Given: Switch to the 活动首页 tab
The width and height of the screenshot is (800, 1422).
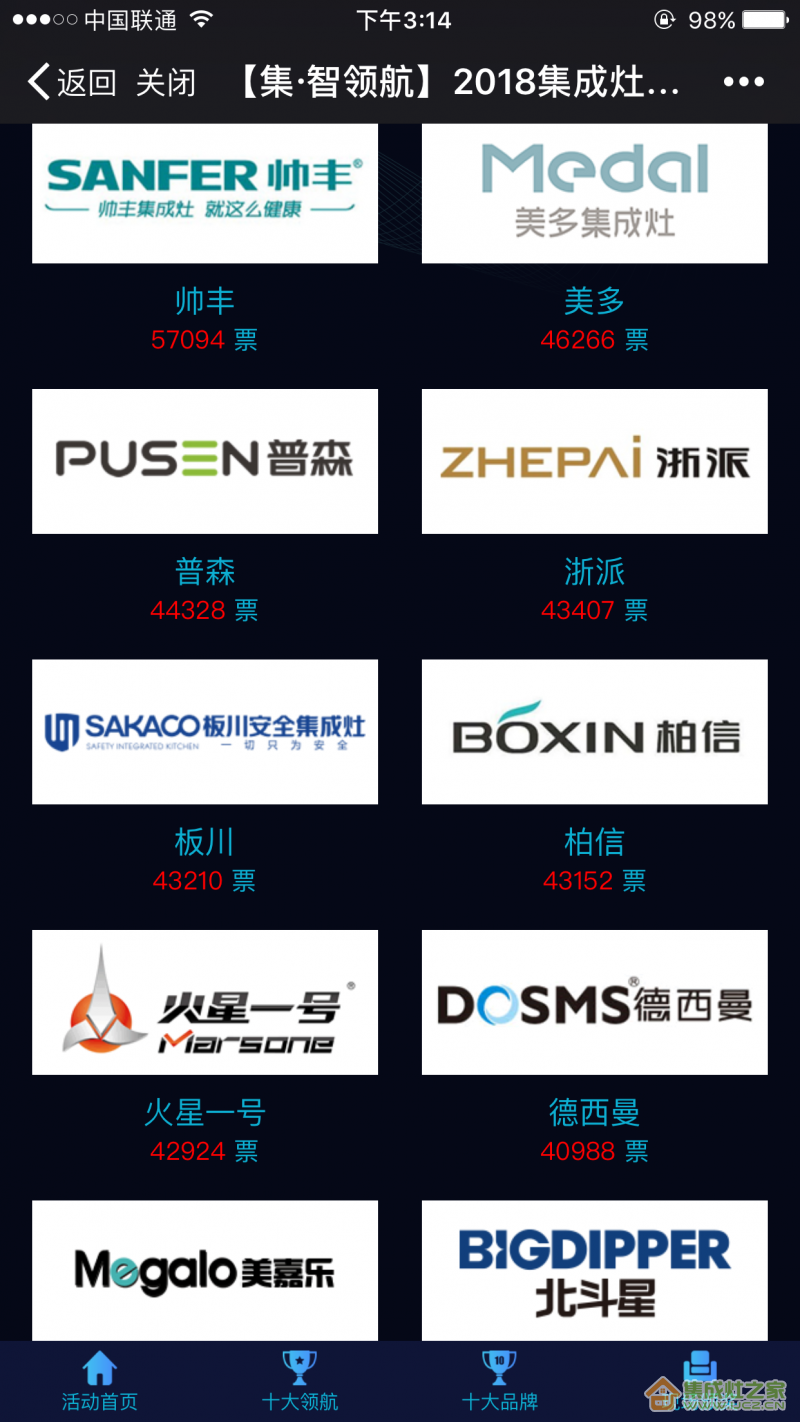Looking at the screenshot, I should [99, 1381].
